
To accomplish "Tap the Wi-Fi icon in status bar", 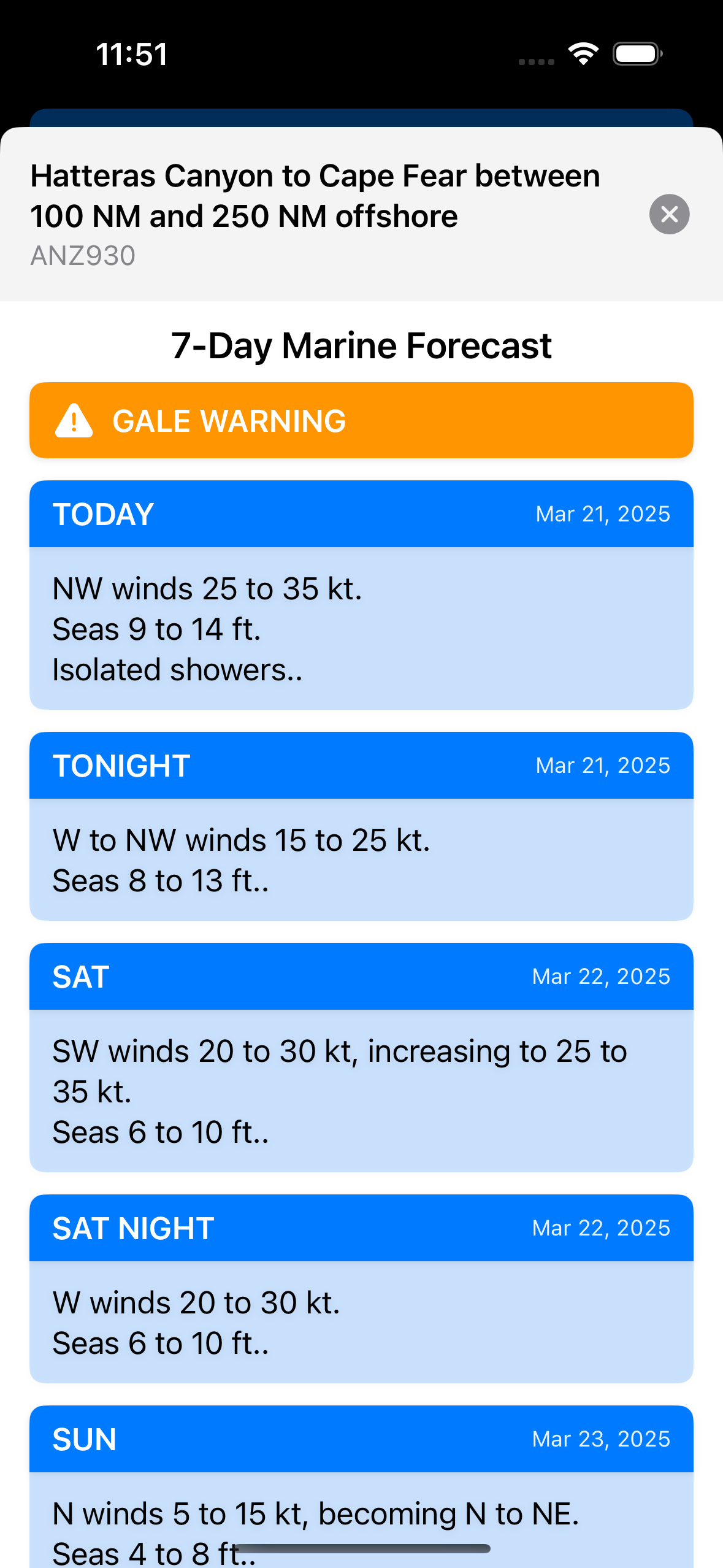I will point(583,54).
